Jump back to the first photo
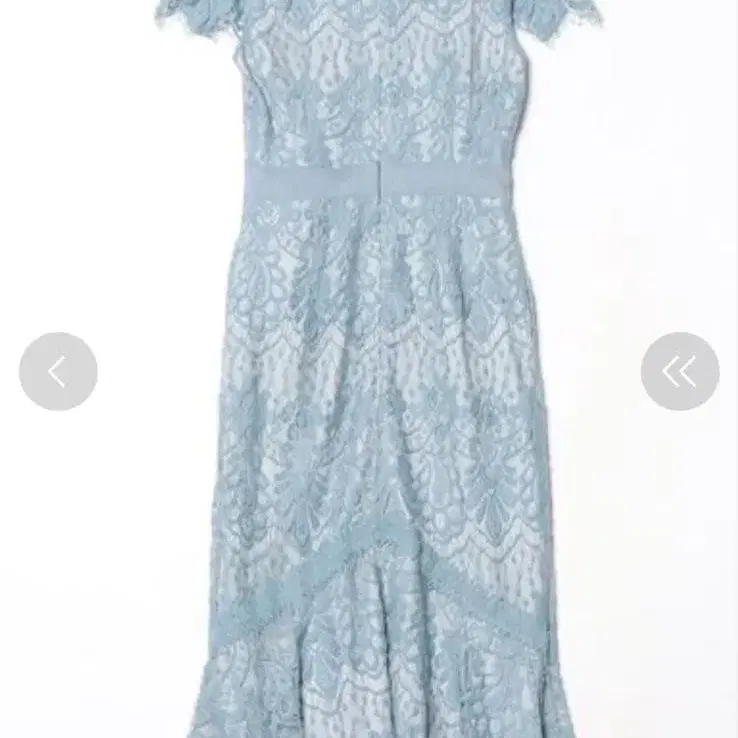The height and width of the screenshot is (738, 738). point(680,371)
